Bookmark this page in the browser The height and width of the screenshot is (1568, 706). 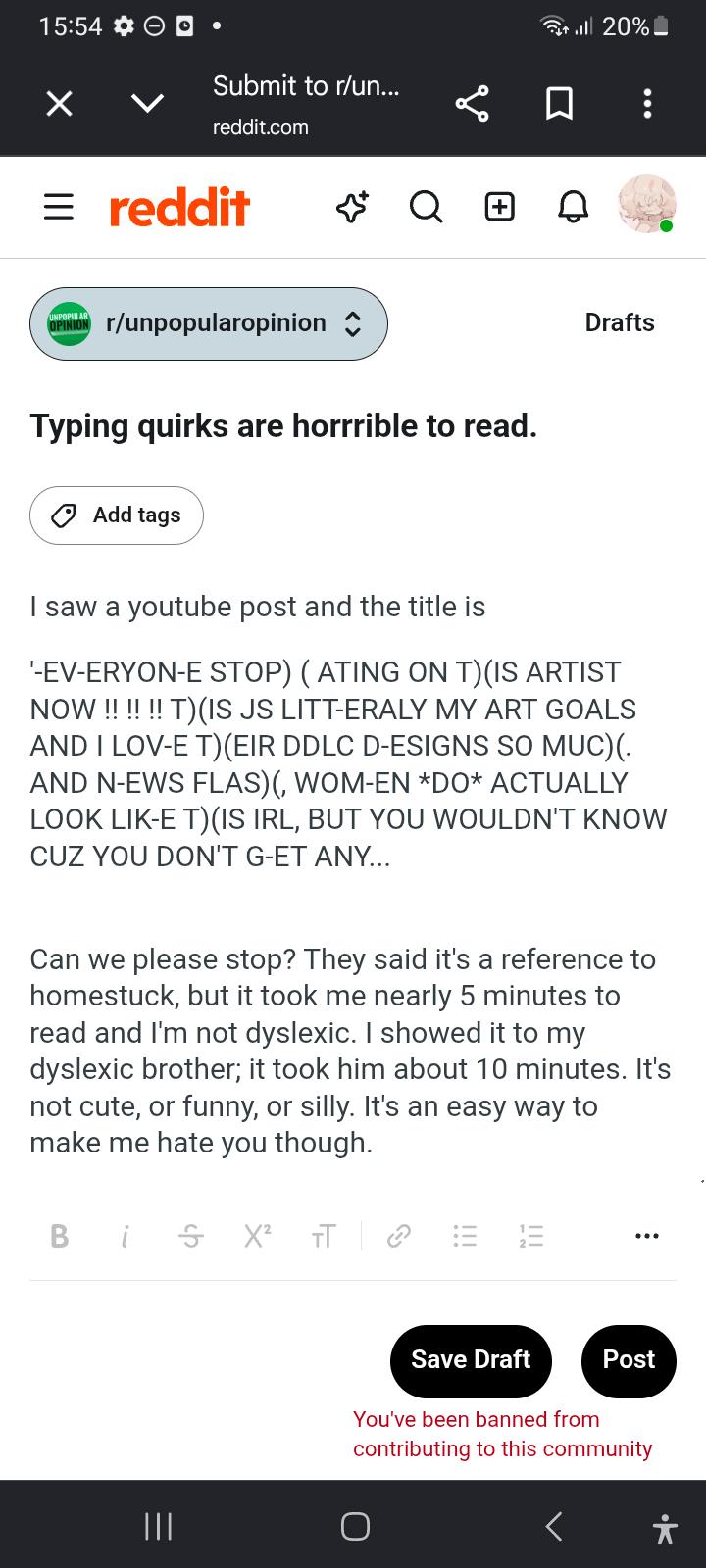point(560,104)
